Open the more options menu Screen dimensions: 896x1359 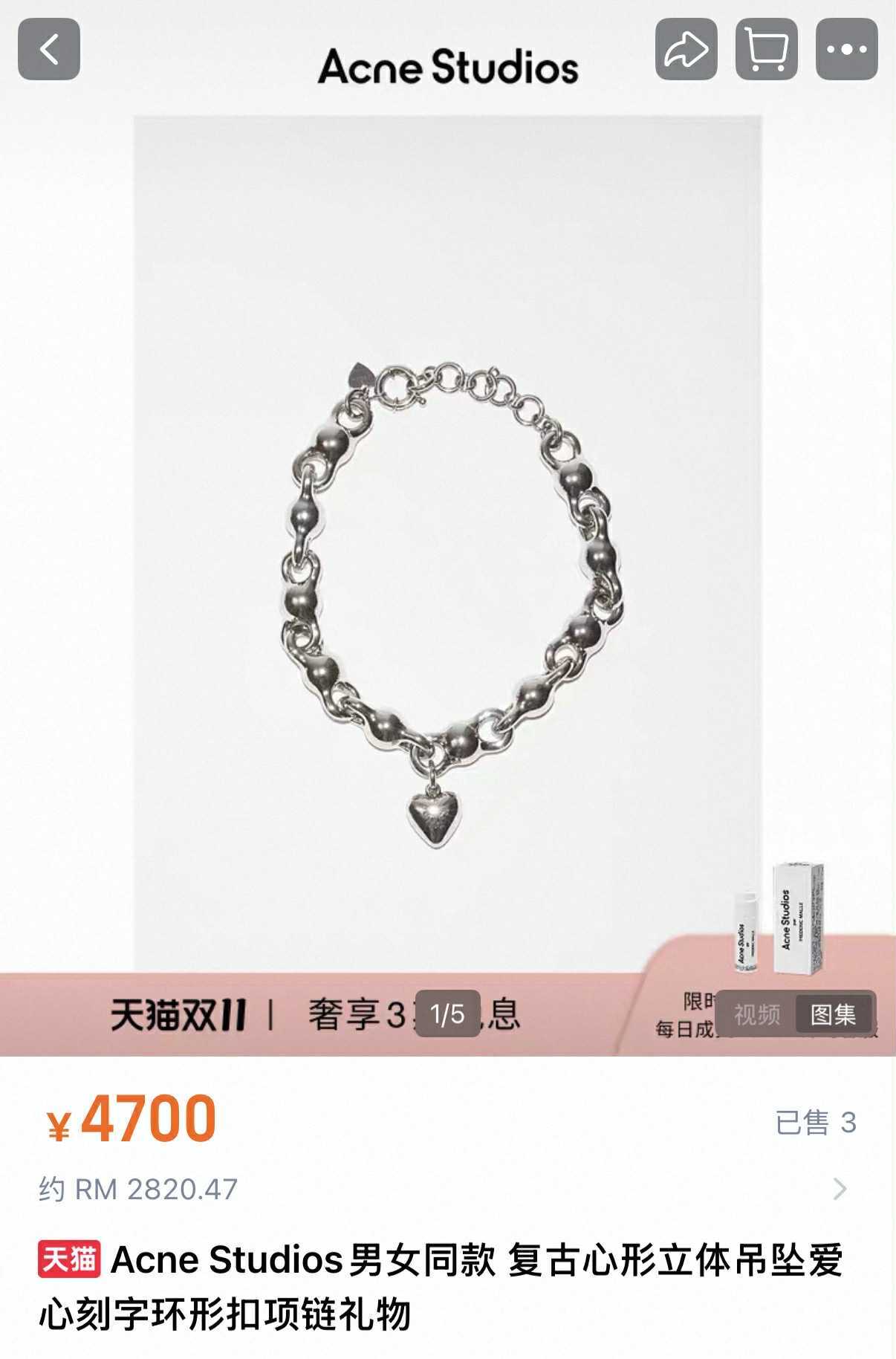point(846,50)
